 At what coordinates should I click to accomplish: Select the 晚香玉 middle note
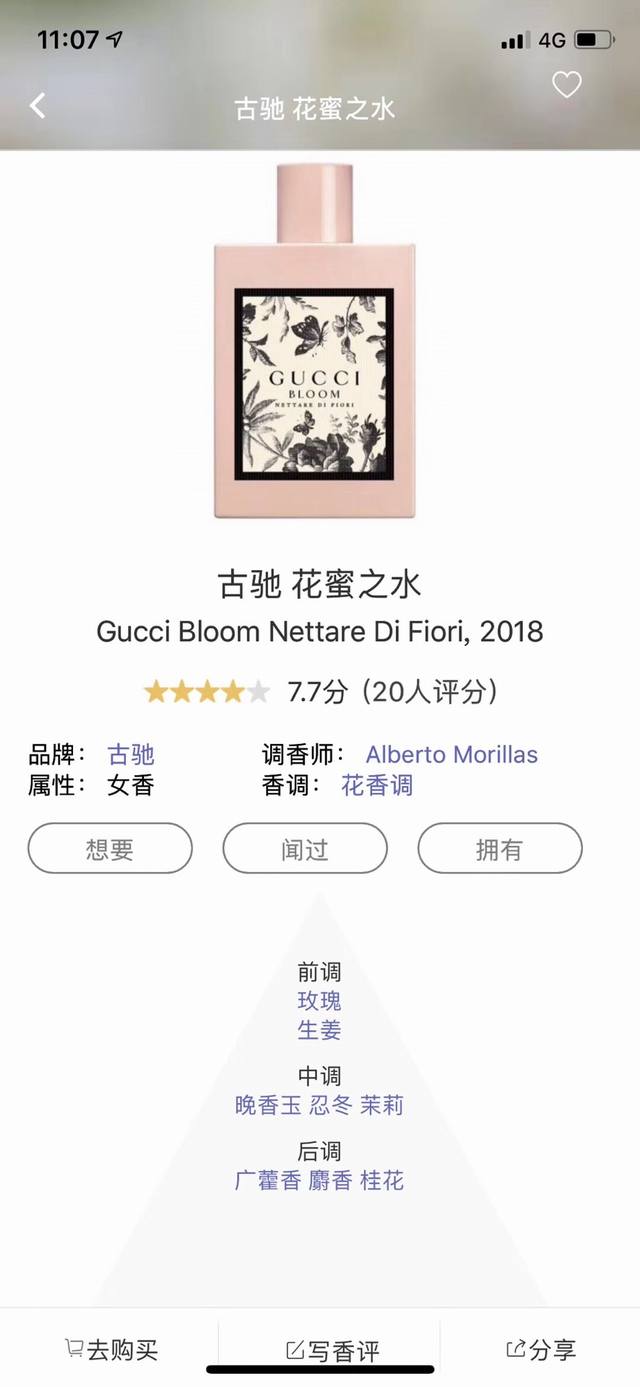tap(268, 1105)
